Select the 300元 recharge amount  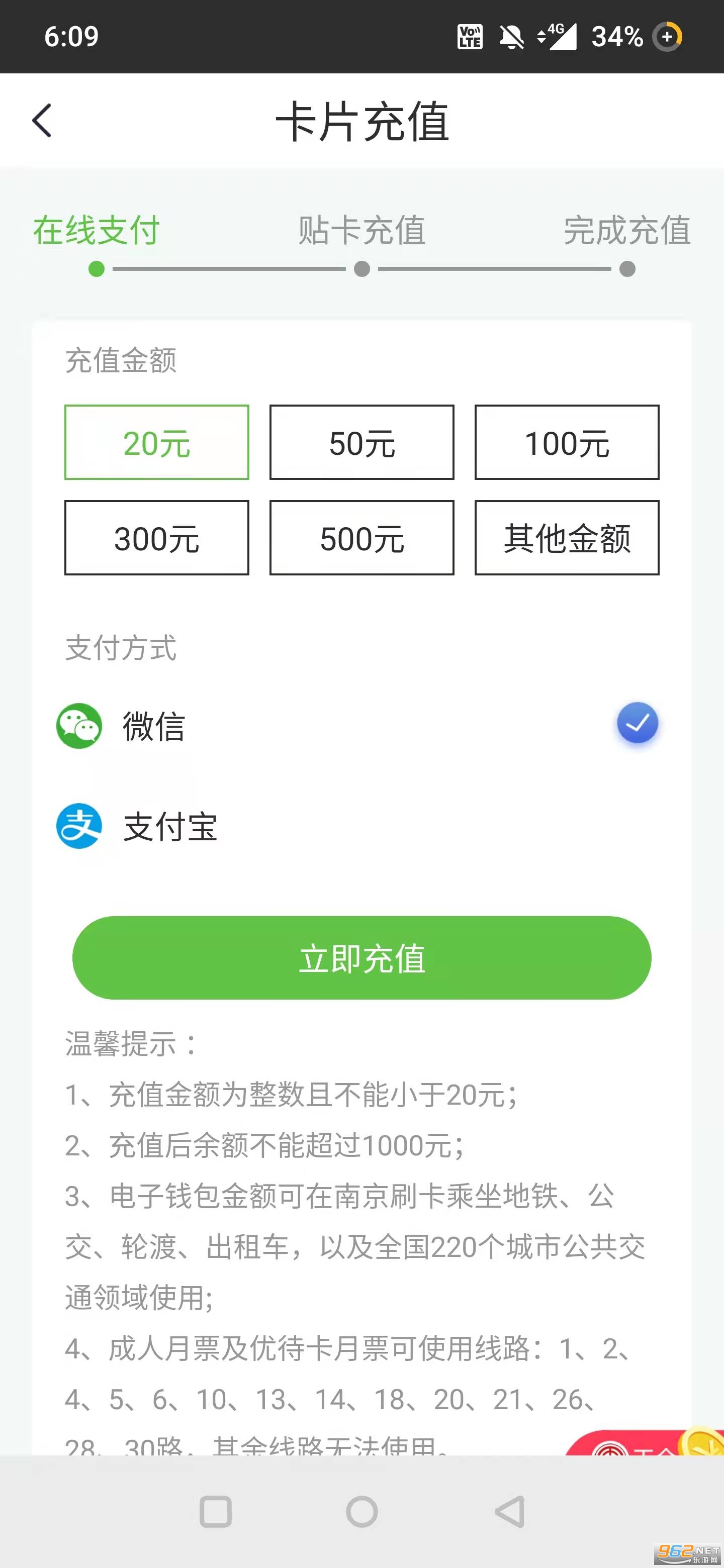(156, 537)
